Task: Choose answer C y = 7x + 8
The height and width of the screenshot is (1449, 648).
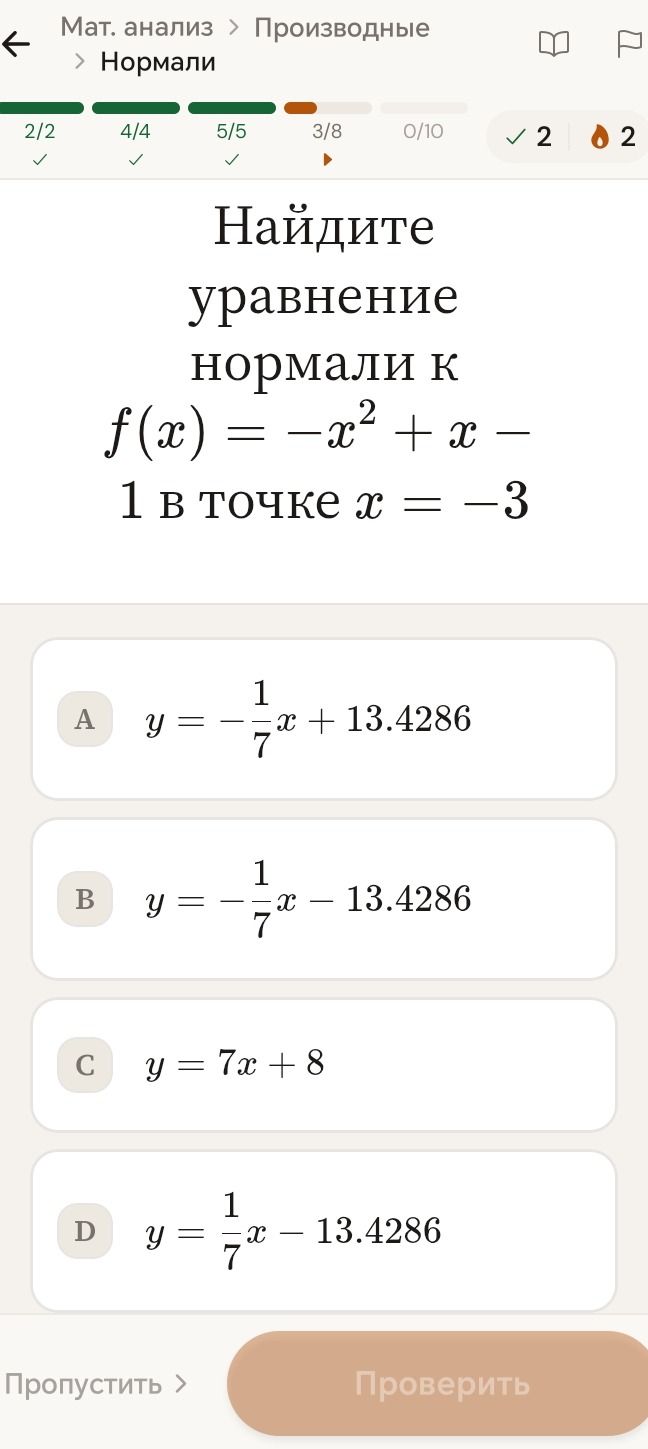Action: click(x=324, y=1065)
